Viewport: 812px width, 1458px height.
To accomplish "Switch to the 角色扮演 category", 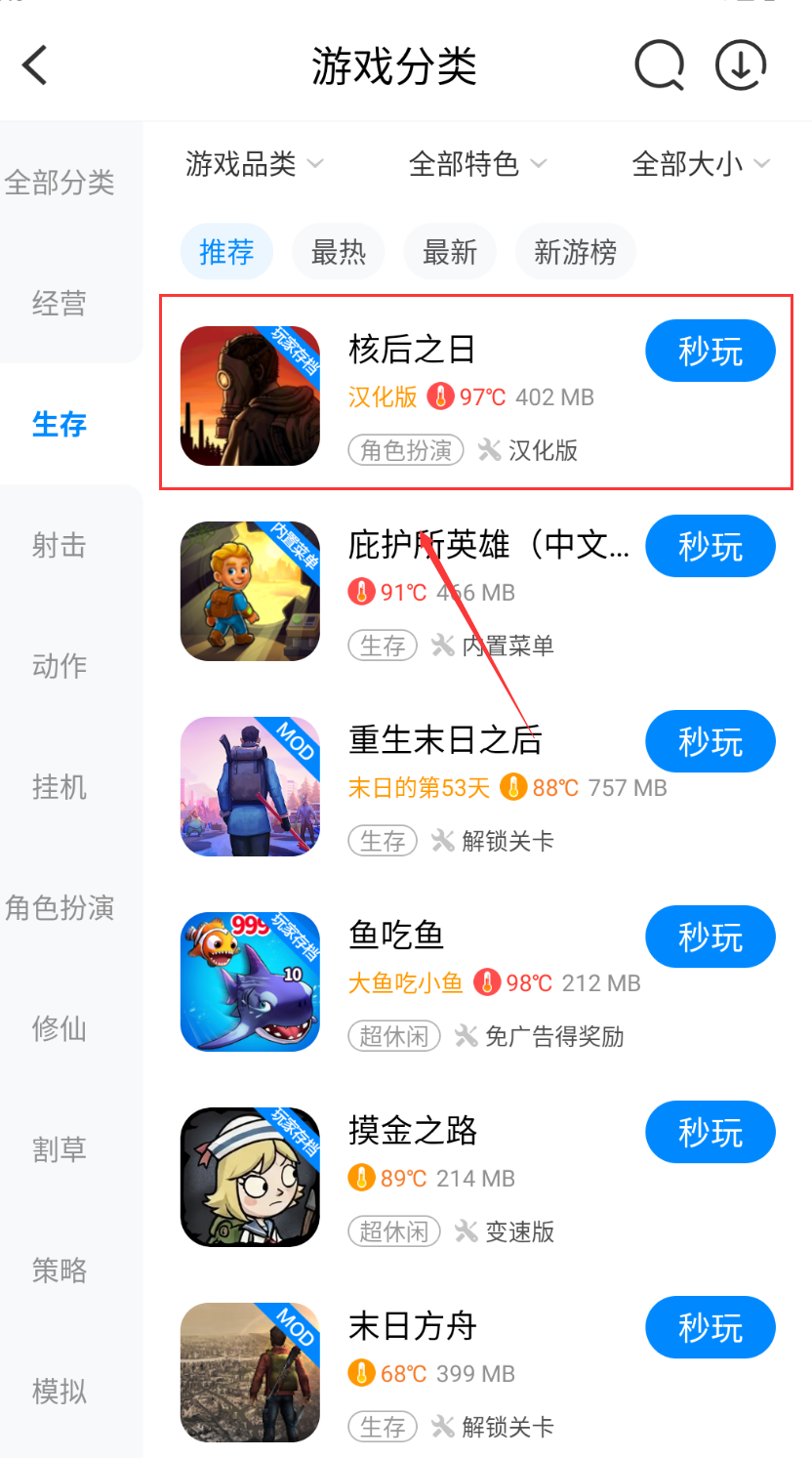I will click(x=60, y=907).
